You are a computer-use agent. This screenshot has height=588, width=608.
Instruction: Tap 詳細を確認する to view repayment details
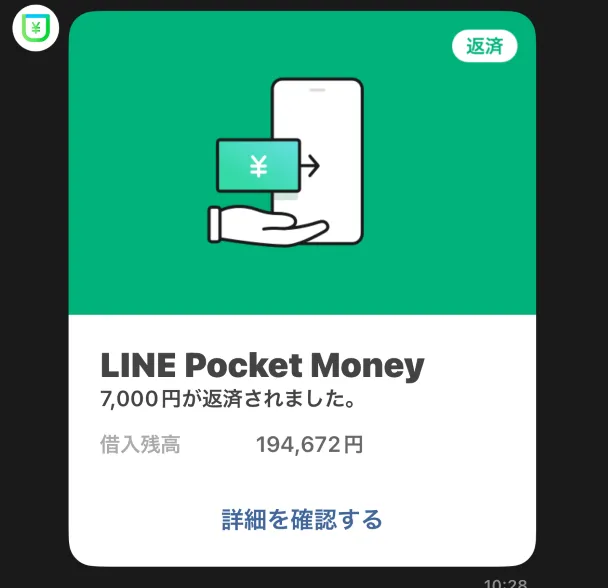tap(302, 520)
